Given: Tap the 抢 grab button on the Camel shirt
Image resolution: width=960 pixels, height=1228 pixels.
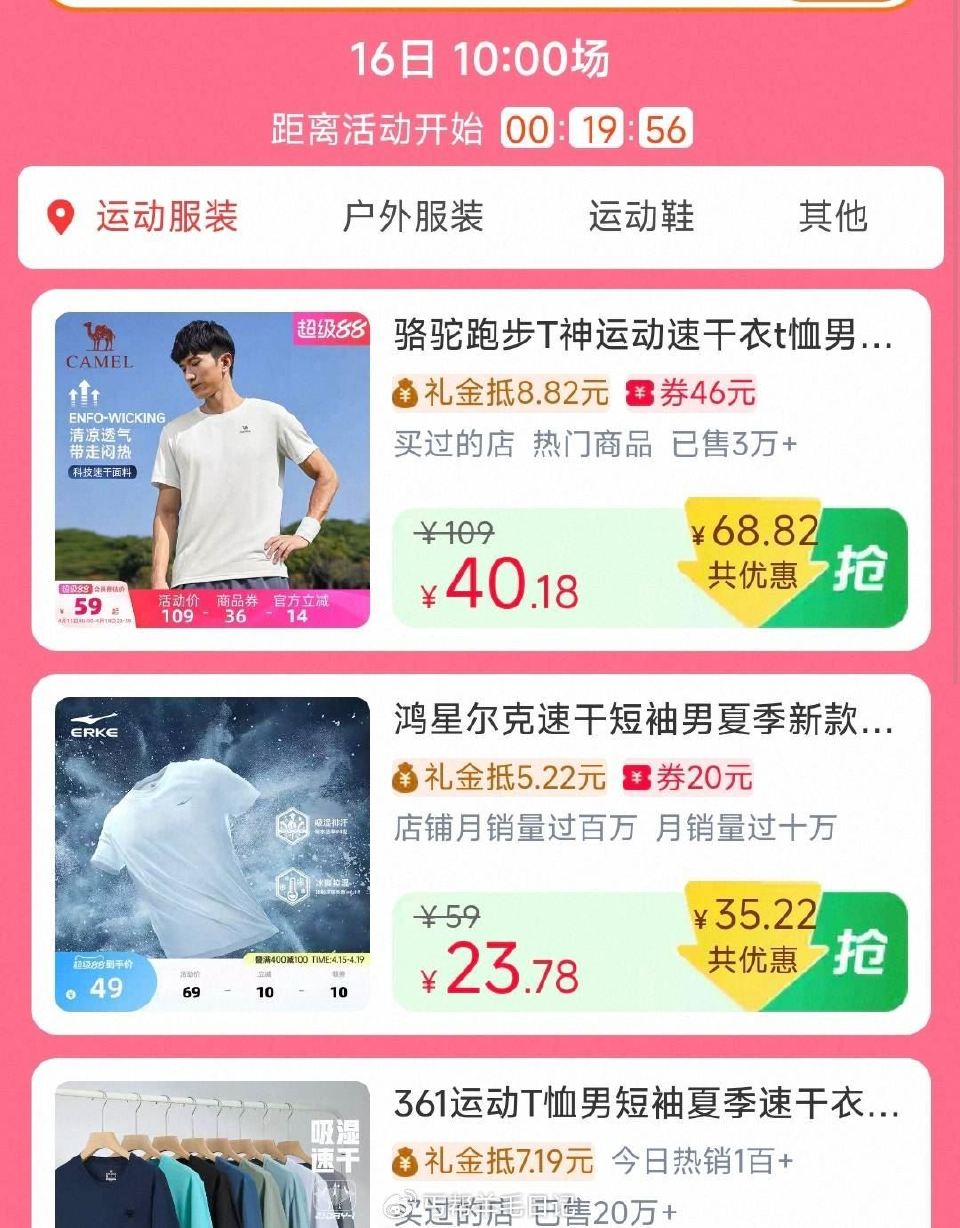Looking at the screenshot, I should (x=860, y=565).
